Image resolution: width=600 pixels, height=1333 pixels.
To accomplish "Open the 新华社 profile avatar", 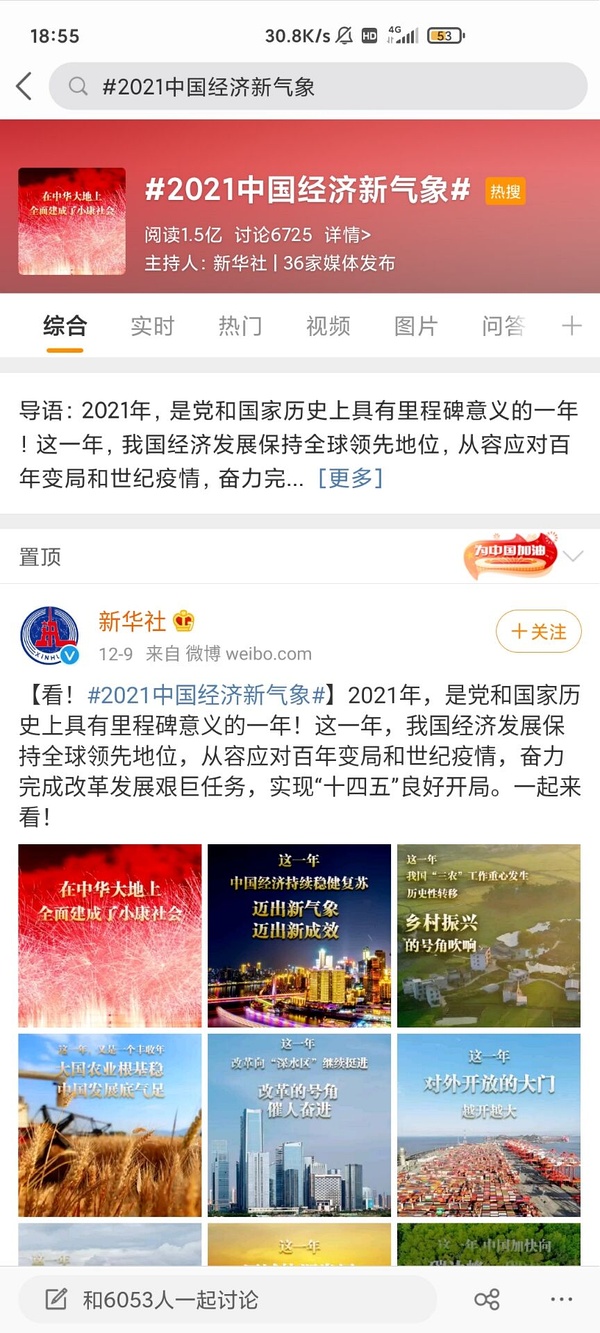I will tap(50, 636).
